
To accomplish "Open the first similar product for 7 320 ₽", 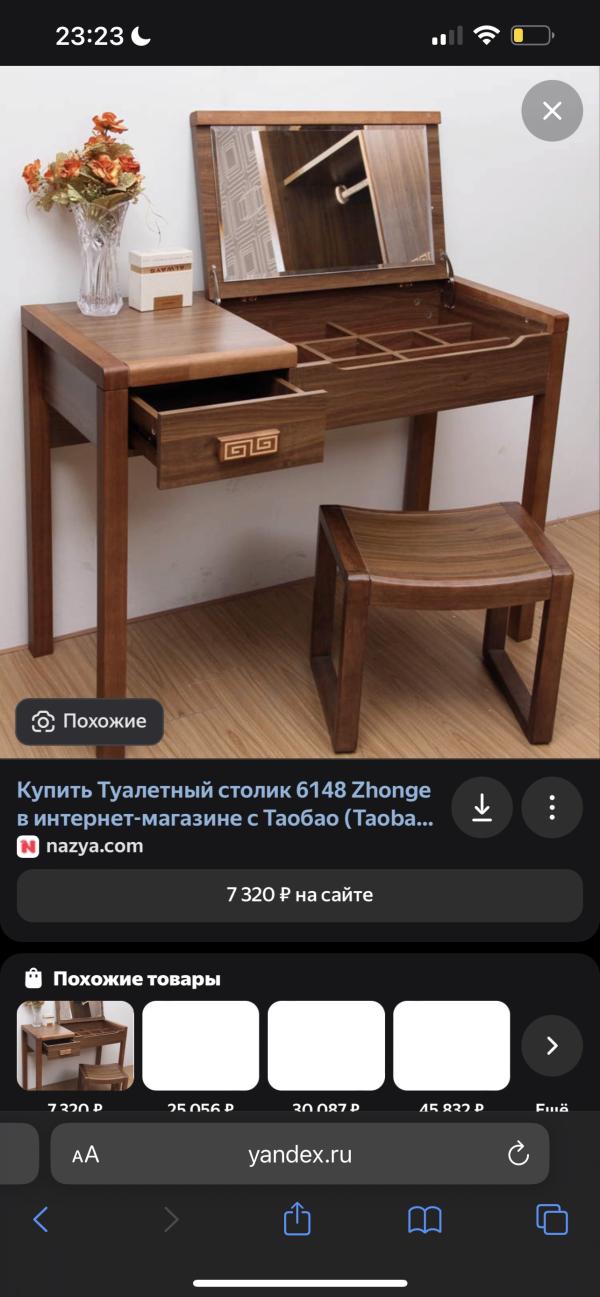I will pos(75,1045).
